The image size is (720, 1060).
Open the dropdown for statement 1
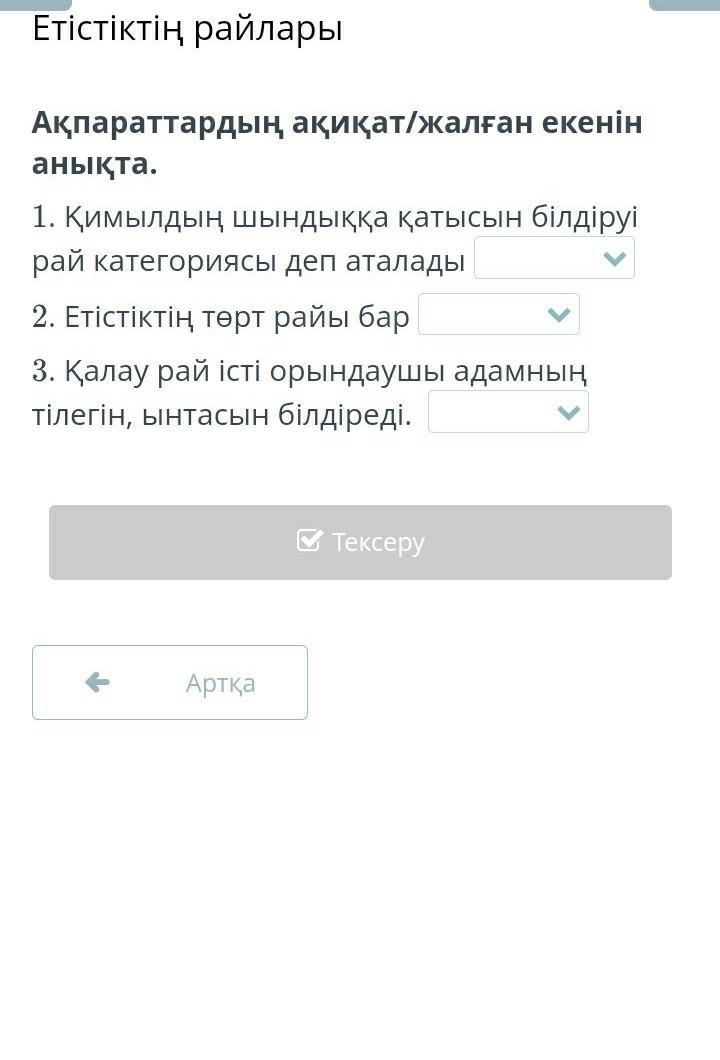point(554,258)
